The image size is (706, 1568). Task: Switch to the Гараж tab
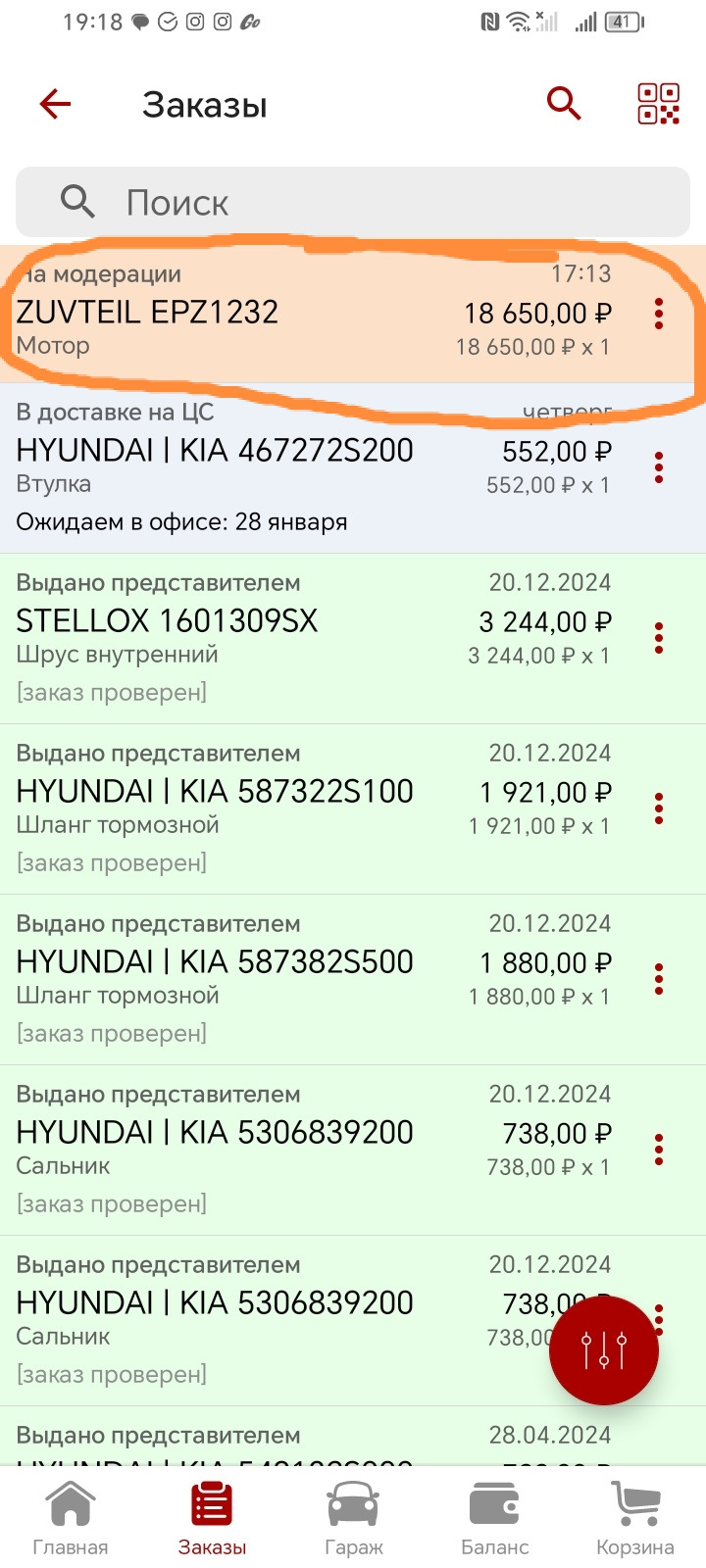353,1518
